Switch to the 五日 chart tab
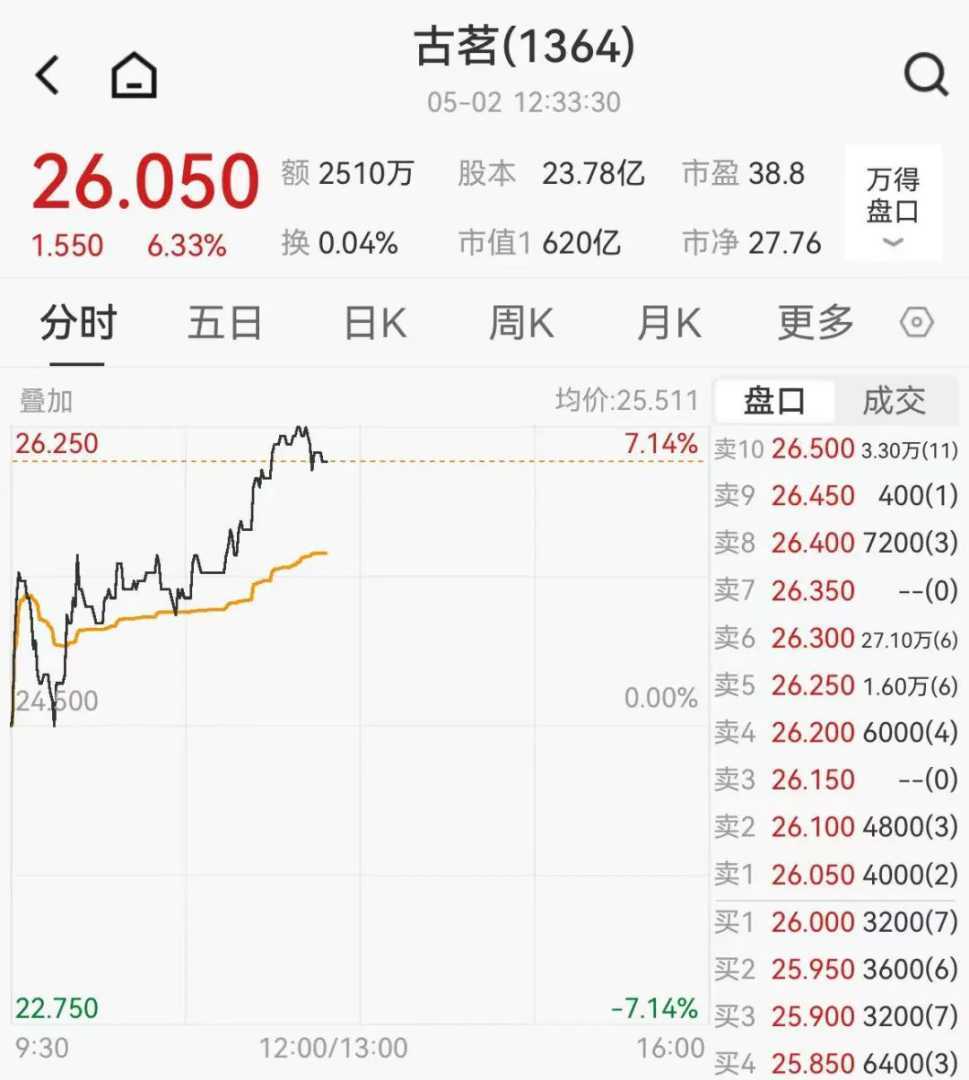The image size is (969, 1080). 225,324
